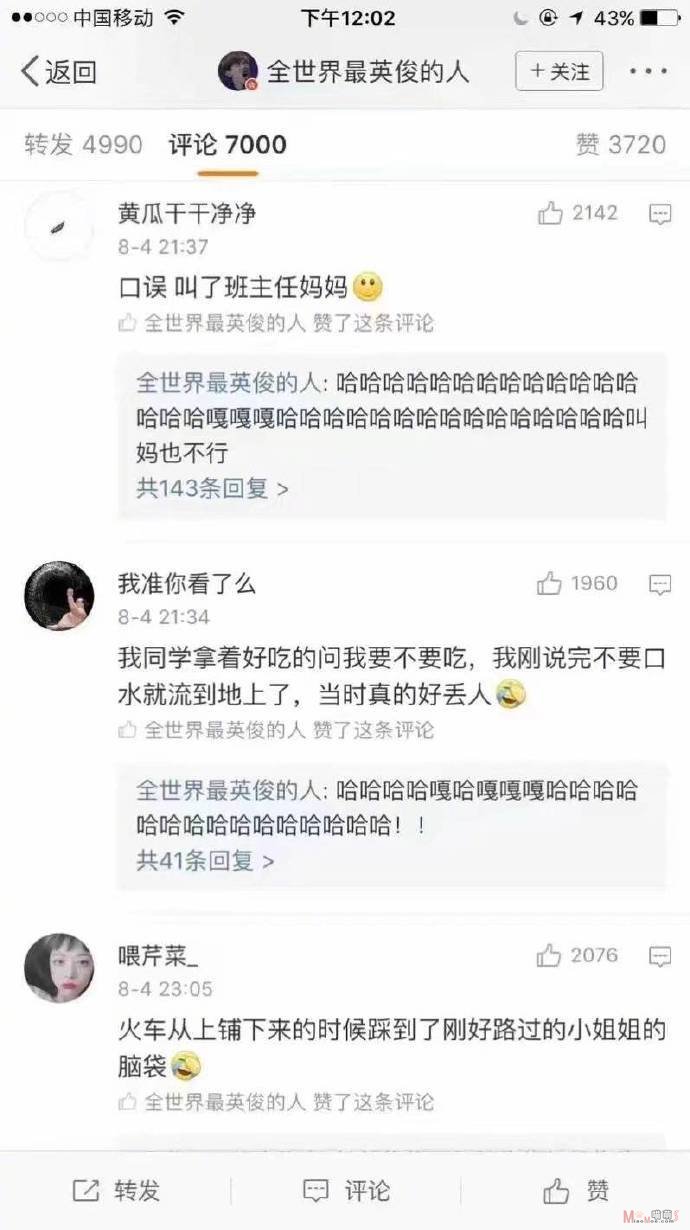The height and width of the screenshot is (1230, 690).
Task: Like the comment by 黄瓜干干净净
Action: 578,213
